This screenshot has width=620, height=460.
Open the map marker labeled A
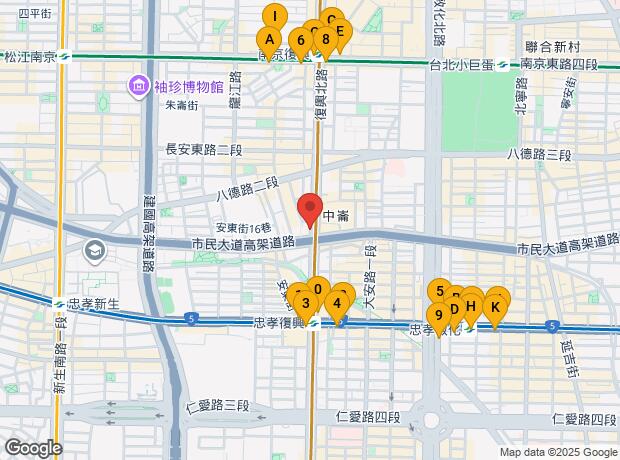pos(269,40)
